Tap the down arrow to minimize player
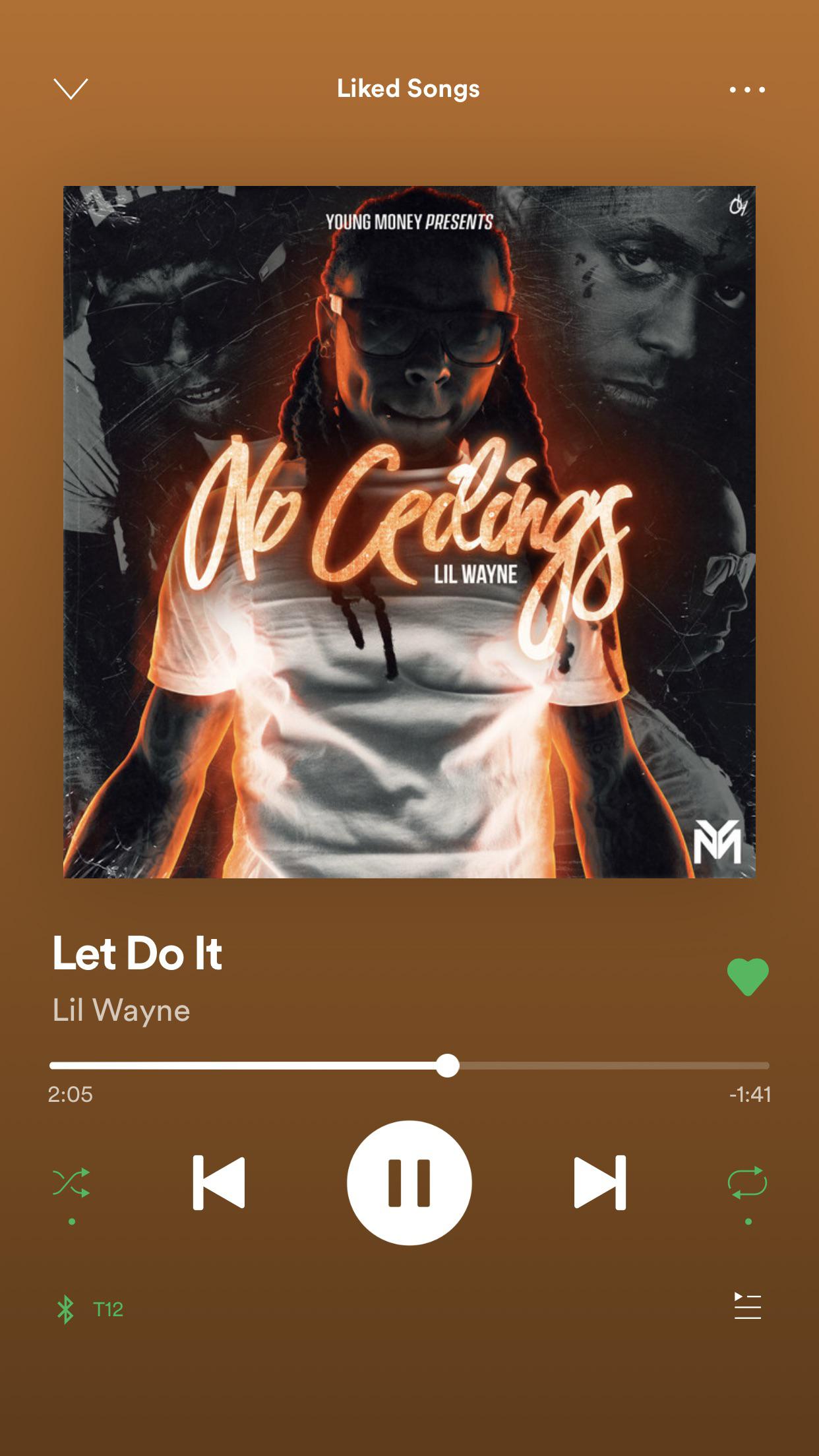Viewport: 819px width, 1456px height. pyautogui.click(x=71, y=88)
